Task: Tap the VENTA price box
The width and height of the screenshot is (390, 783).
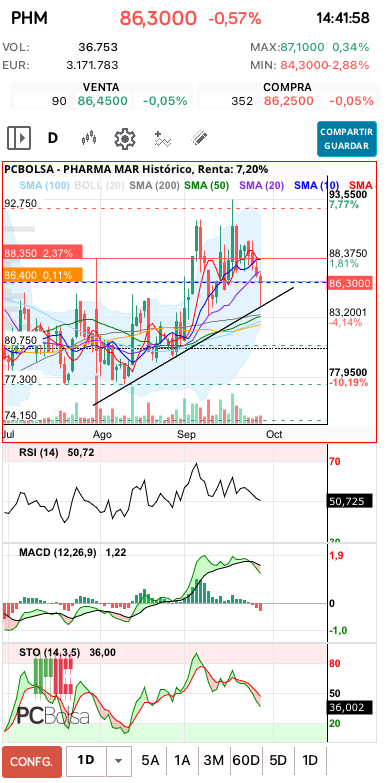Action: point(101,95)
